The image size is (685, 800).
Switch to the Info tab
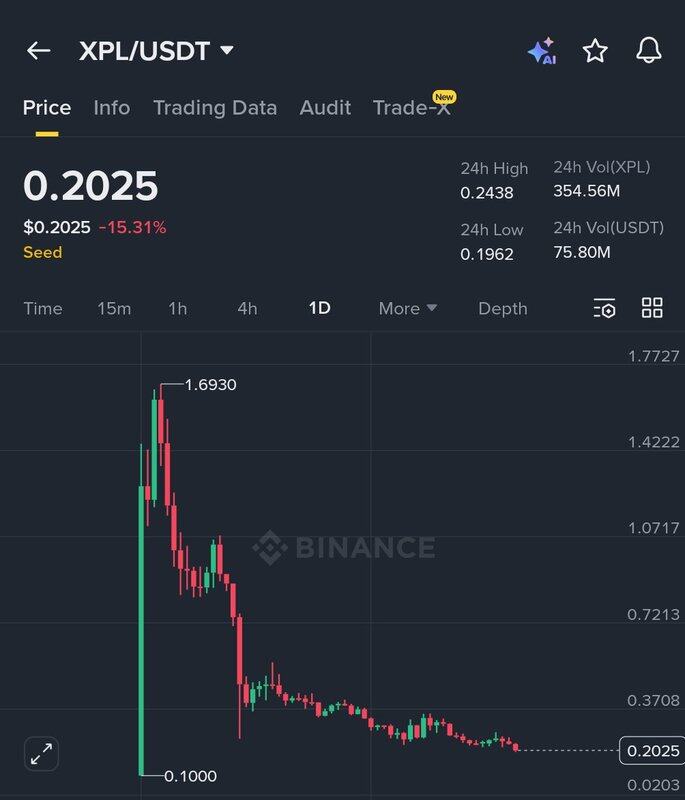pos(111,108)
